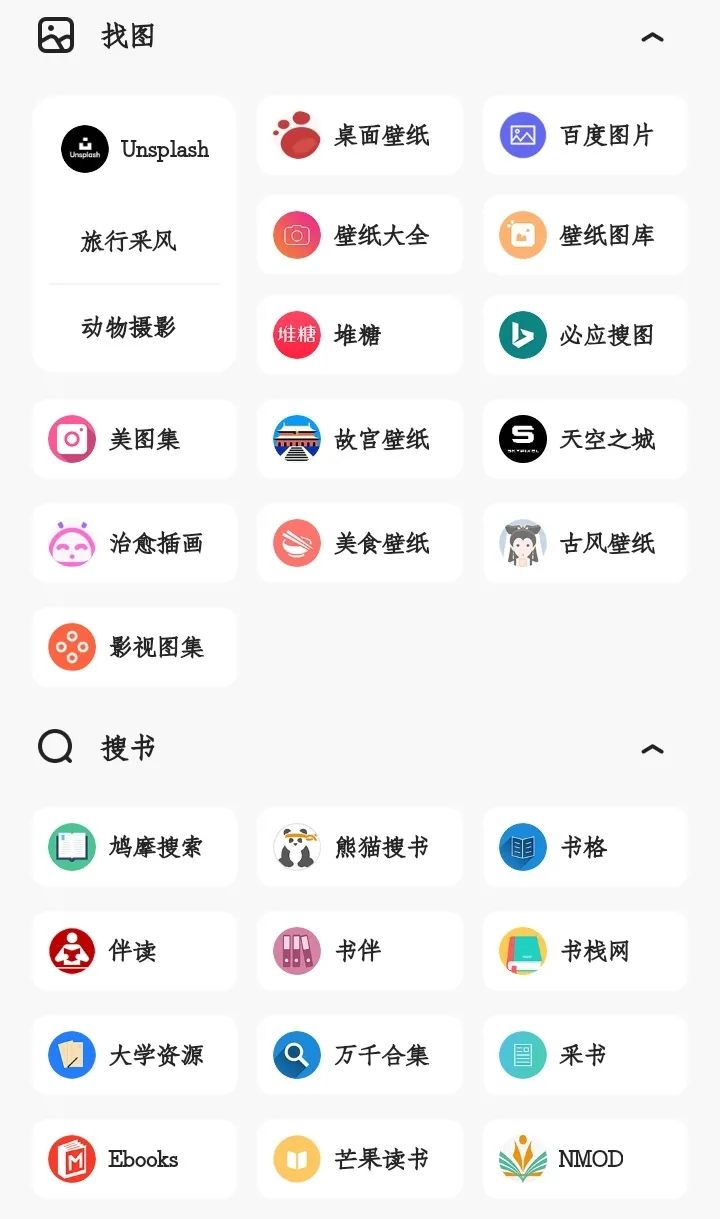Collapse the 搜书 section chevron
This screenshot has width=720, height=1219.
click(x=652, y=748)
